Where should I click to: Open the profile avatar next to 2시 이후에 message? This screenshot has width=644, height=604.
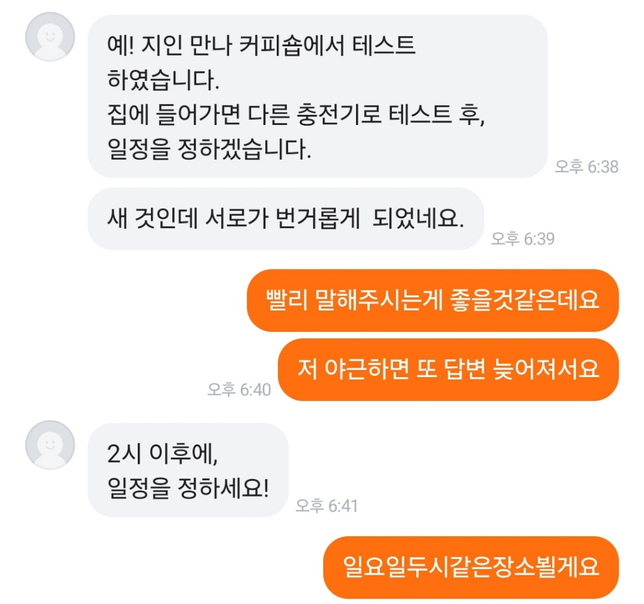point(50,445)
